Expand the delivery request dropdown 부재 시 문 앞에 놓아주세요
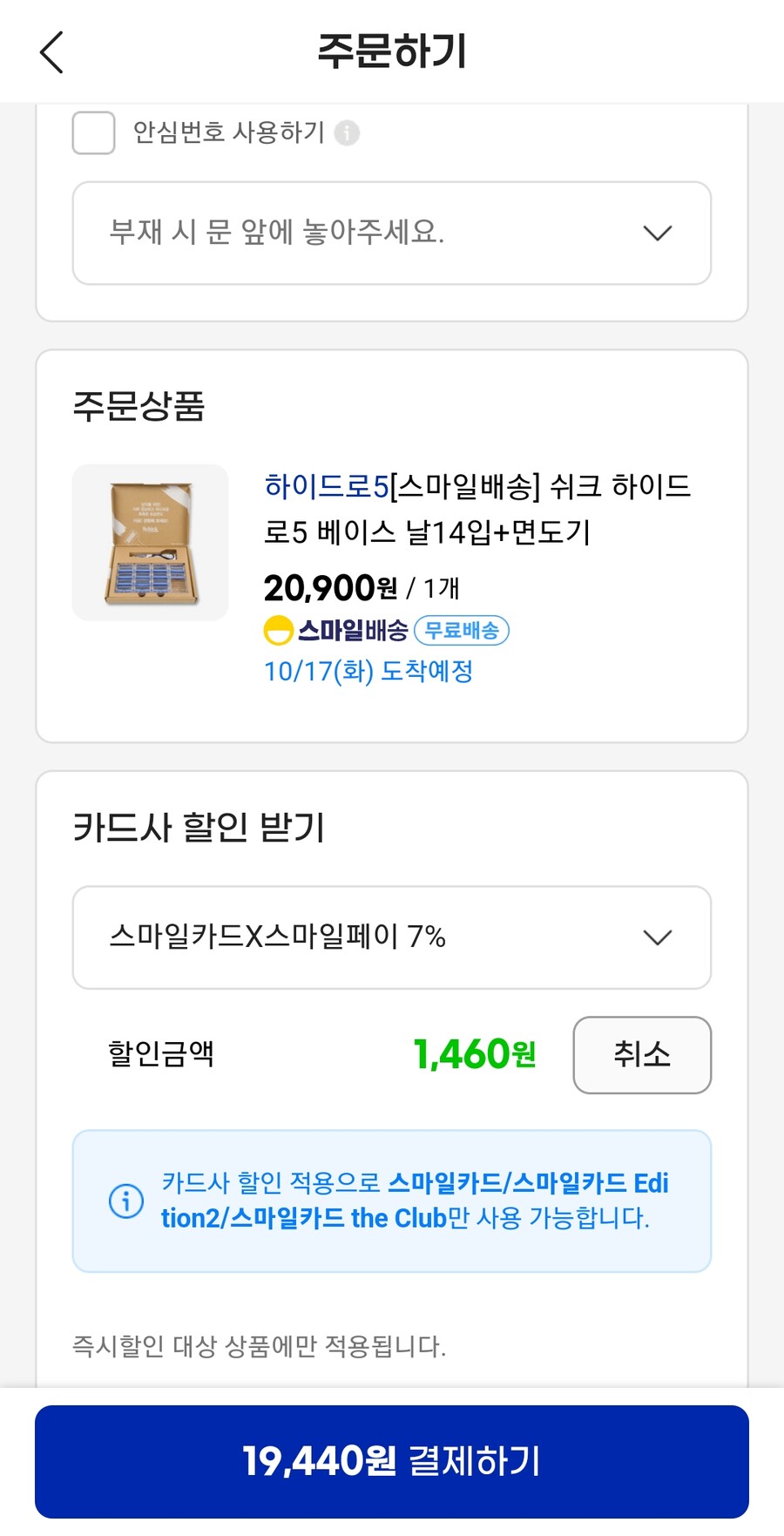This screenshot has height=1536, width=784. pos(392,233)
